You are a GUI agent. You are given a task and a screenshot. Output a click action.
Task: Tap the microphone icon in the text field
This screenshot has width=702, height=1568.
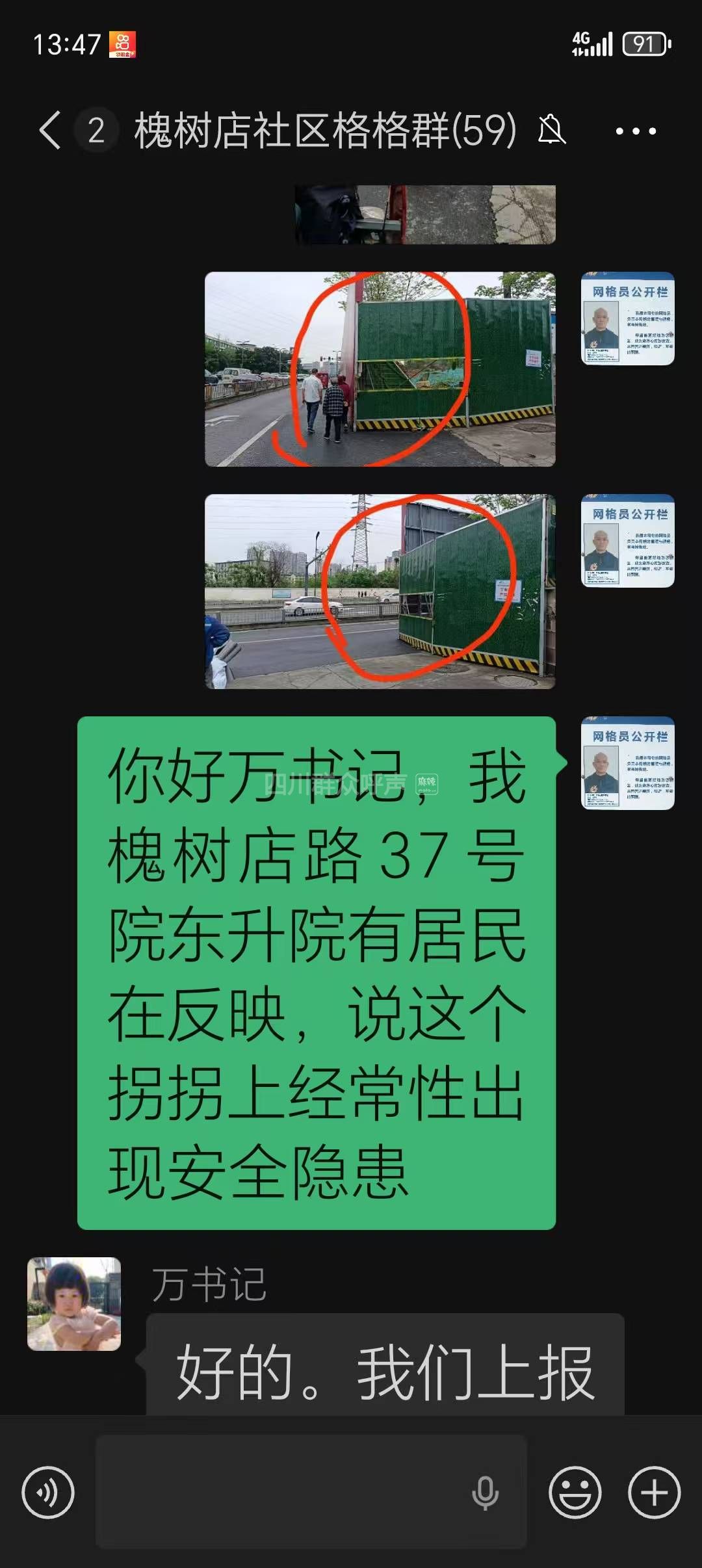[x=485, y=1493]
